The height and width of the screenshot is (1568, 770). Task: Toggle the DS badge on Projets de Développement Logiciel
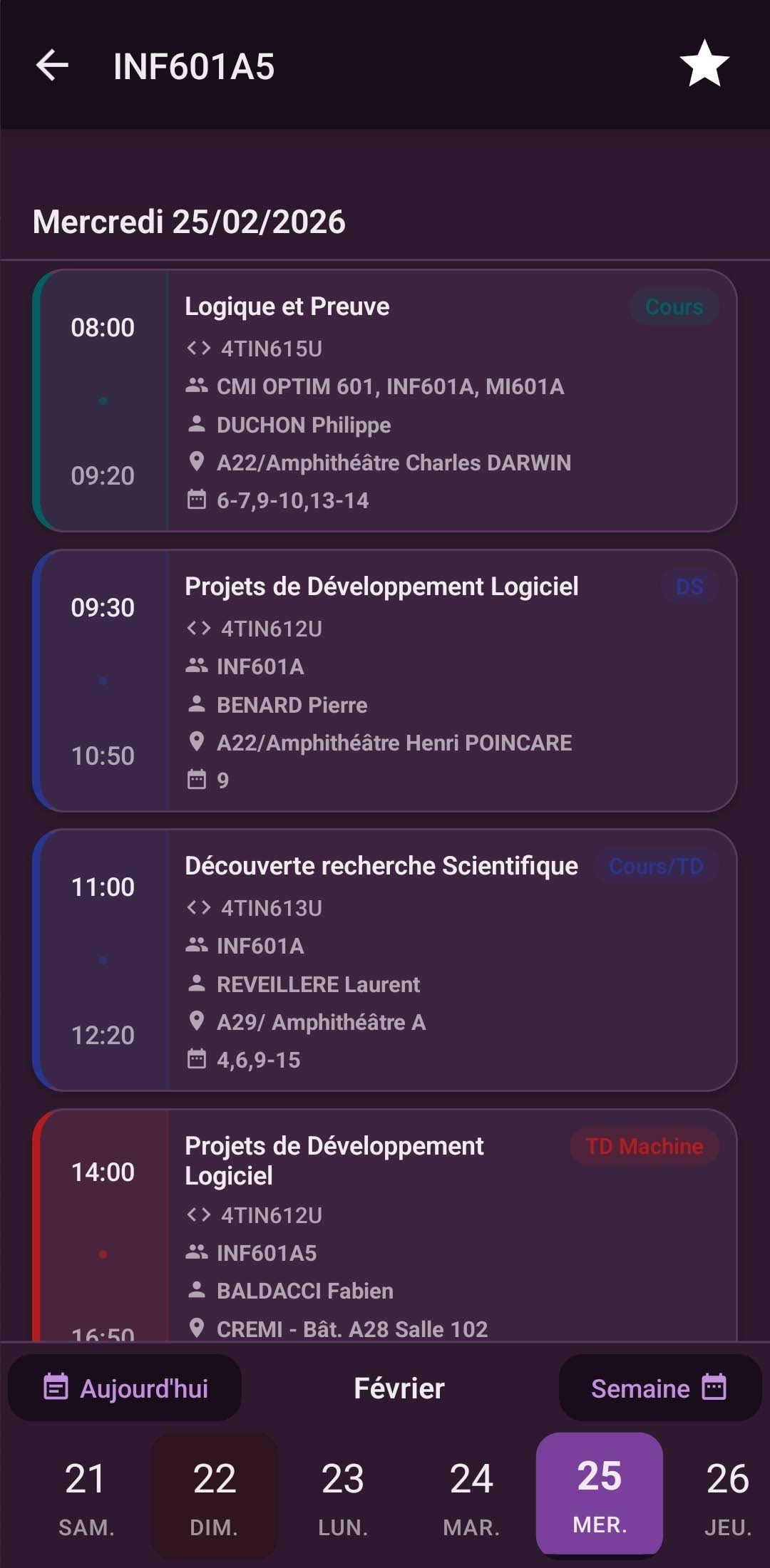[x=689, y=587]
